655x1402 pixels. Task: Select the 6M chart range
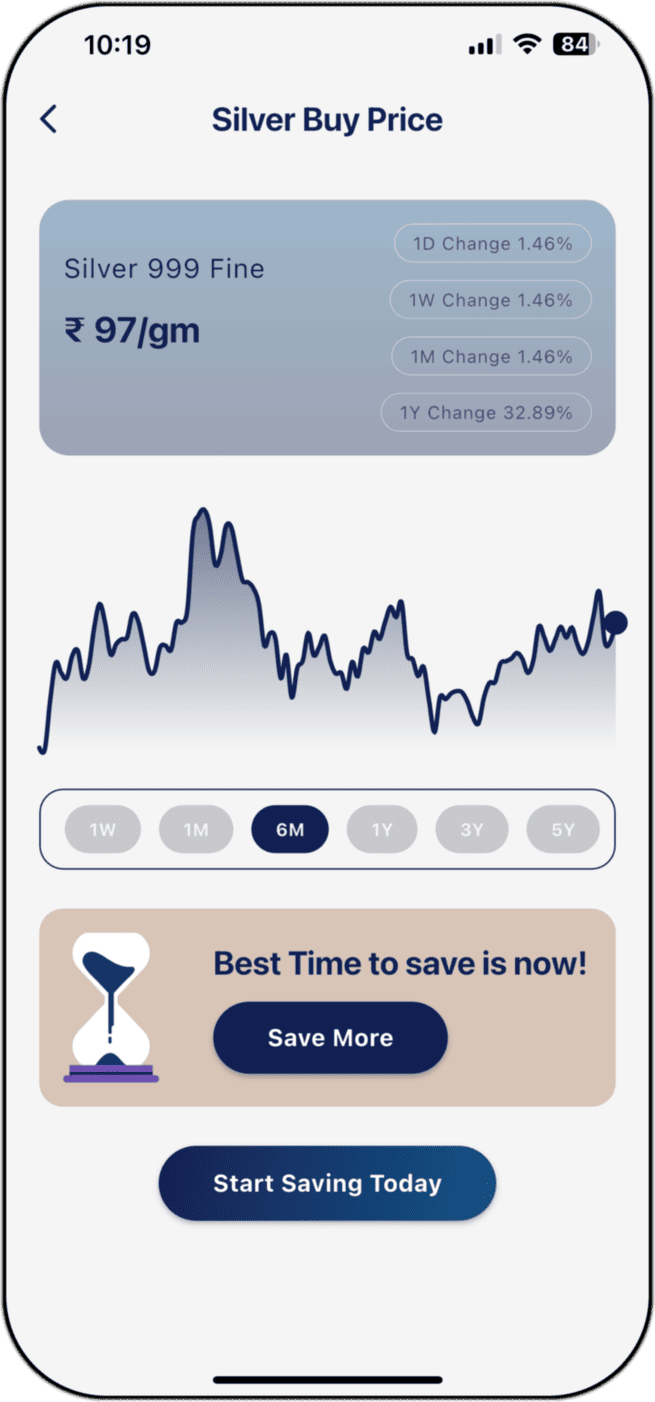point(290,829)
